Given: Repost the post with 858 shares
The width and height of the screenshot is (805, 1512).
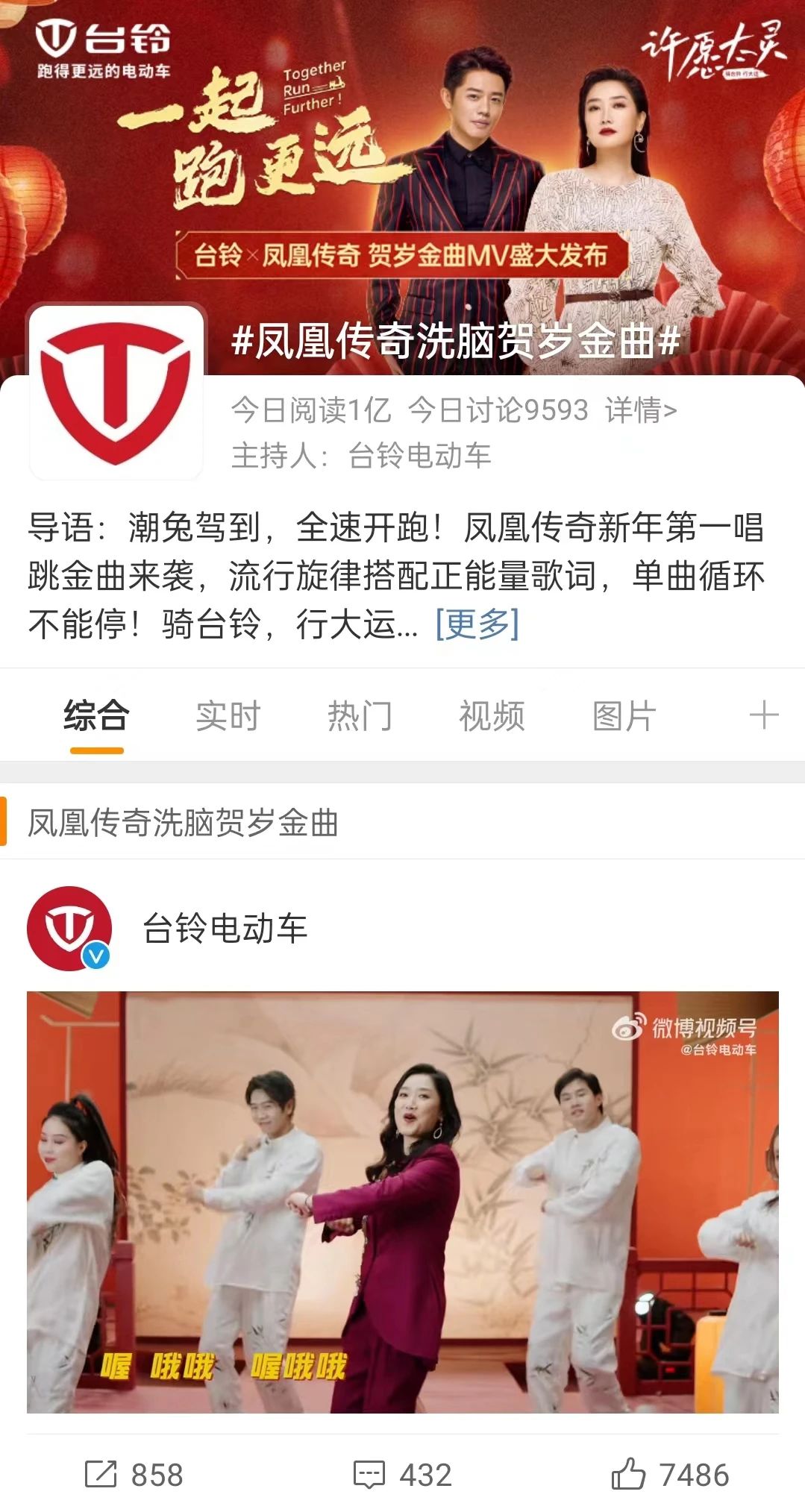Looking at the screenshot, I should click(134, 1475).
